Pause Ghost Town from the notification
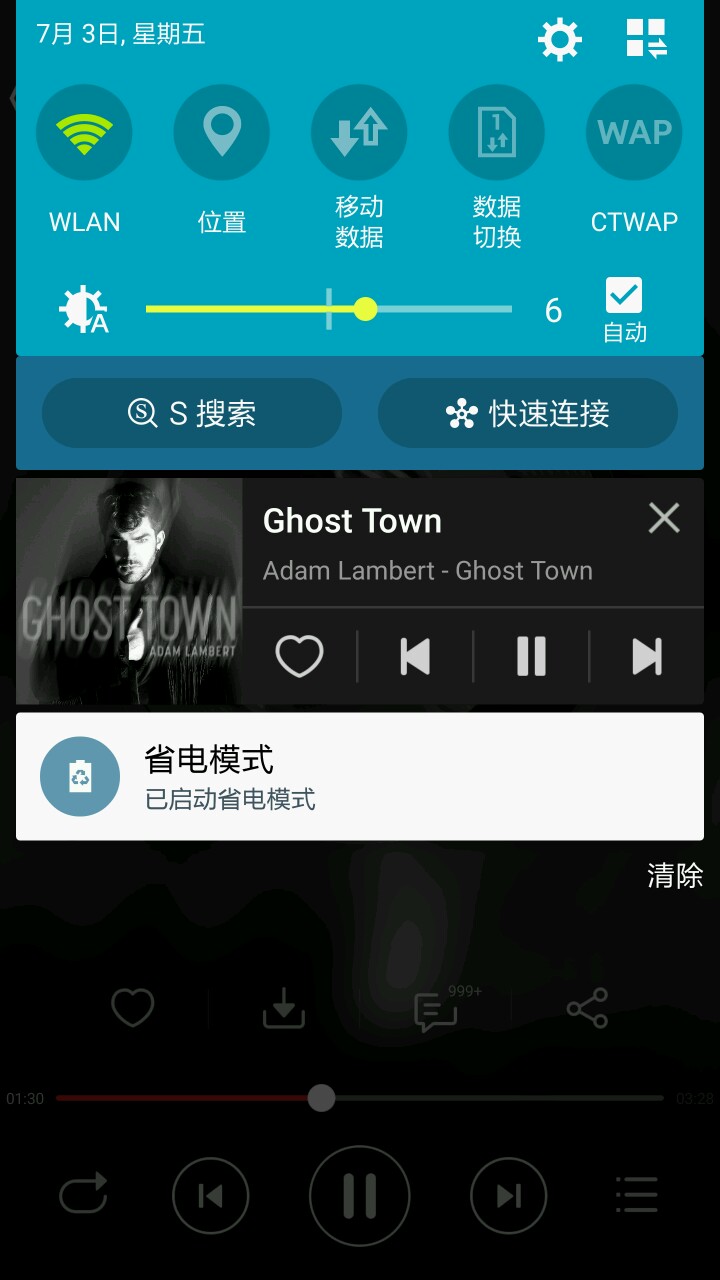The height and width of the screenshot is (1280, 720). click(531, 657)
